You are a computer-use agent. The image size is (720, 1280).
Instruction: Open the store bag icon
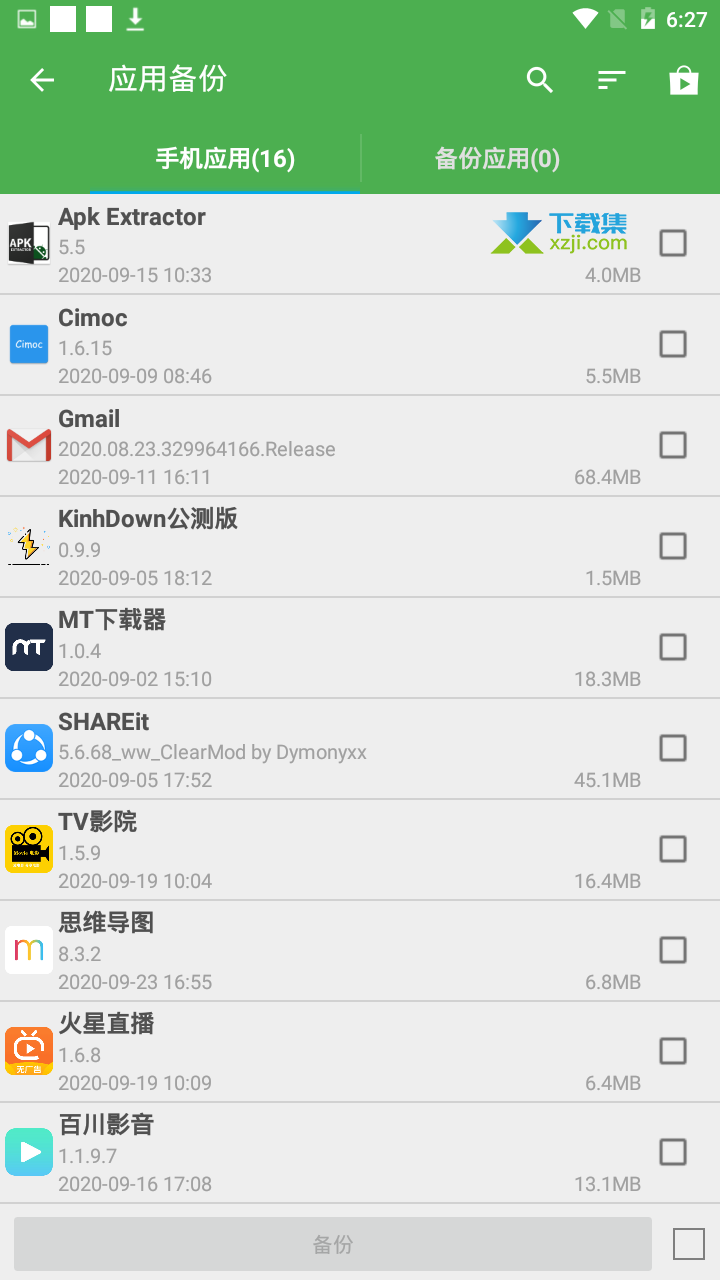(683, 80)
